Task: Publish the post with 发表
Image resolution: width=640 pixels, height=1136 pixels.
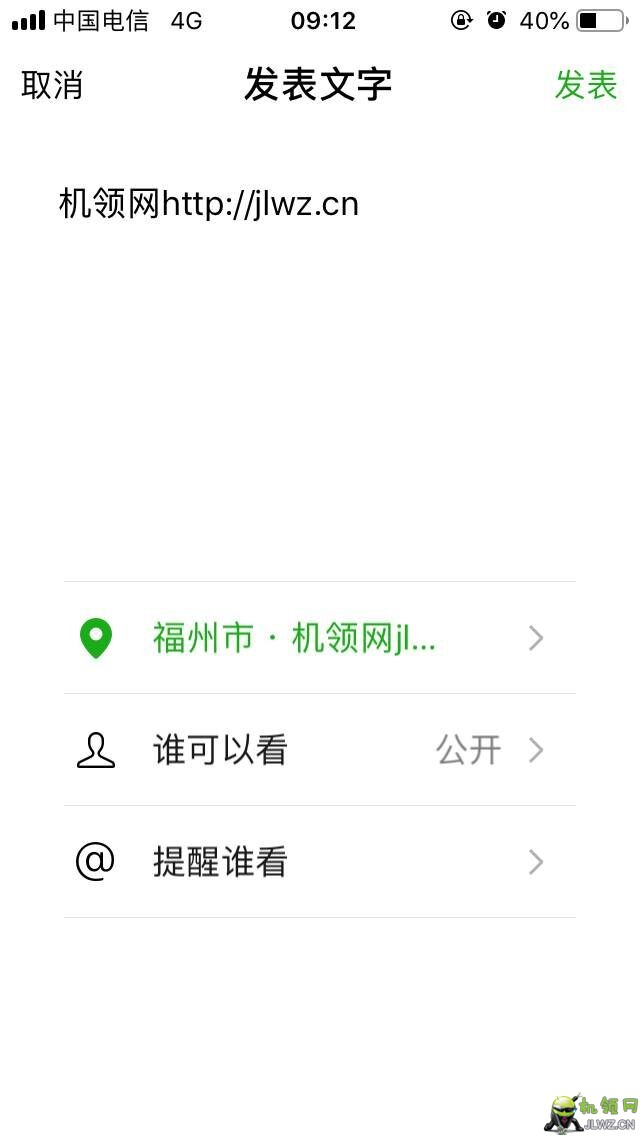Action: coord(586,86)
